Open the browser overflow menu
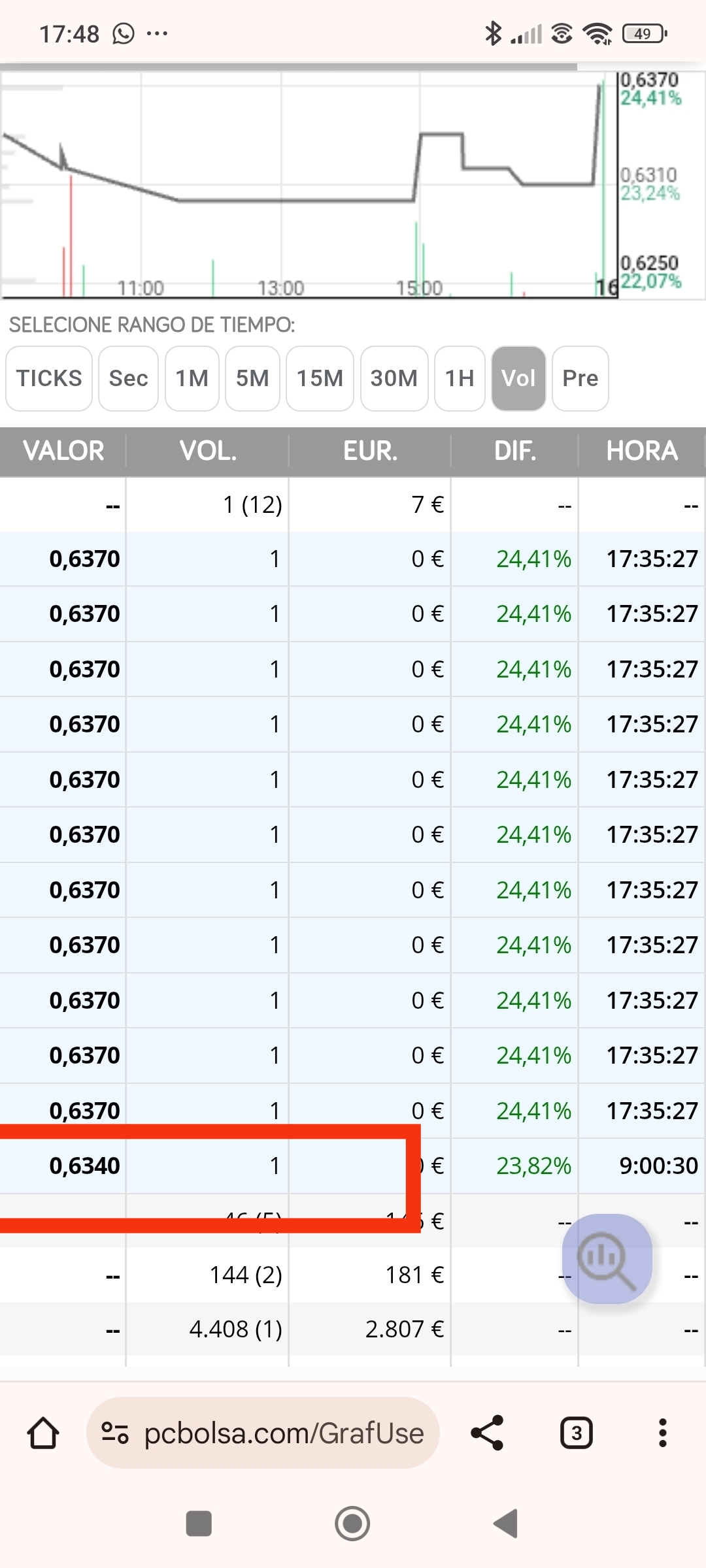This screenshot has width=706, height=1568. pyautogui.click(x=662, y=1433)
